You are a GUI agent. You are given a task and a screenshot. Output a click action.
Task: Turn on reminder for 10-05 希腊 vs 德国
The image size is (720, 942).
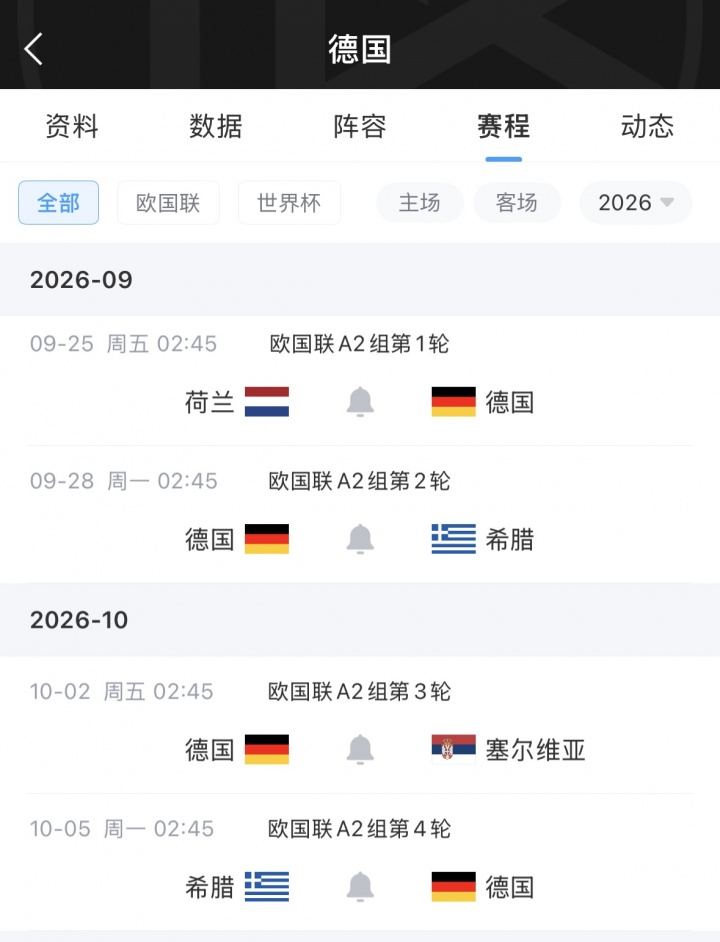360,886
